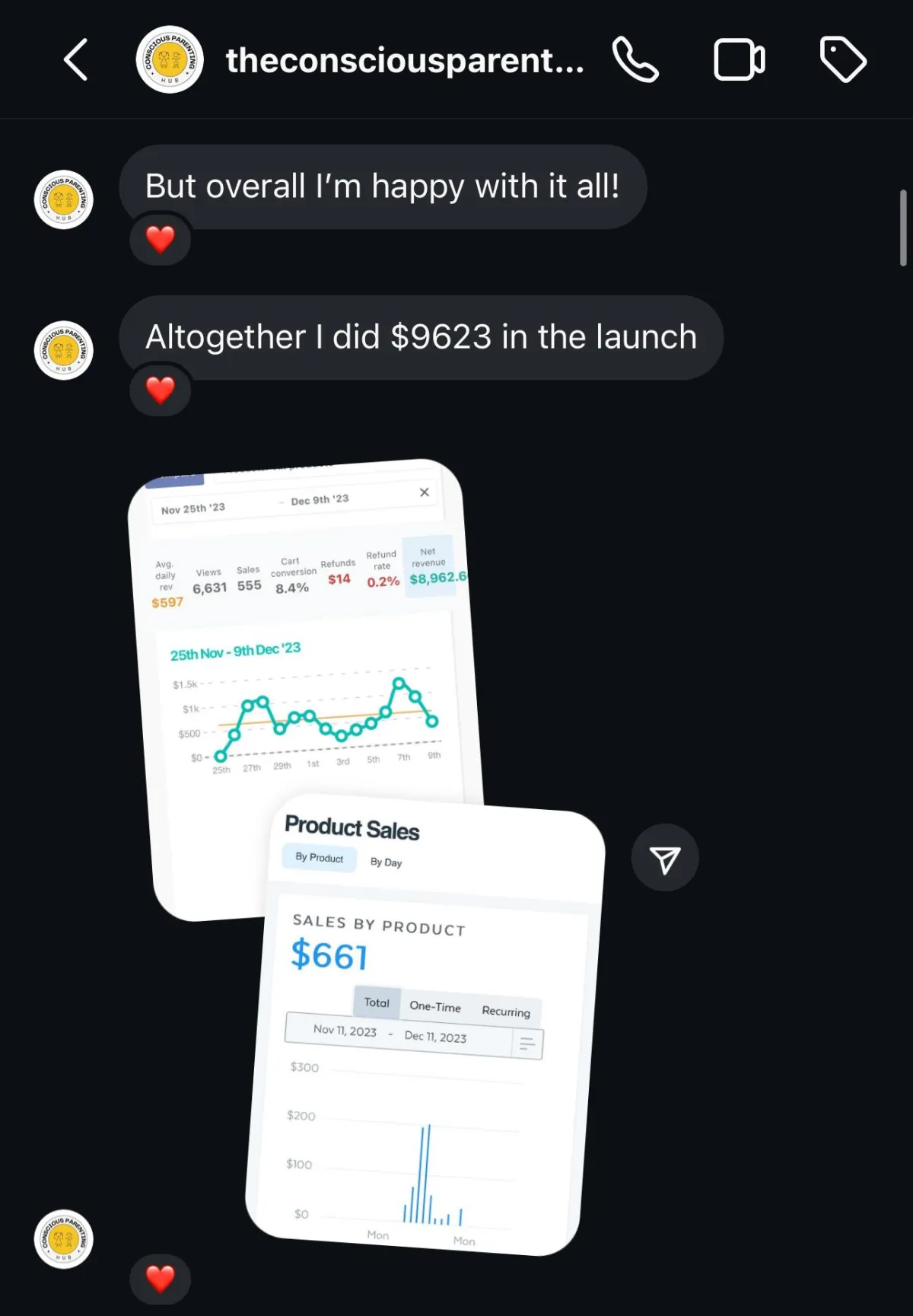
Task: Start a video call
Action: (x=739, y=59)
